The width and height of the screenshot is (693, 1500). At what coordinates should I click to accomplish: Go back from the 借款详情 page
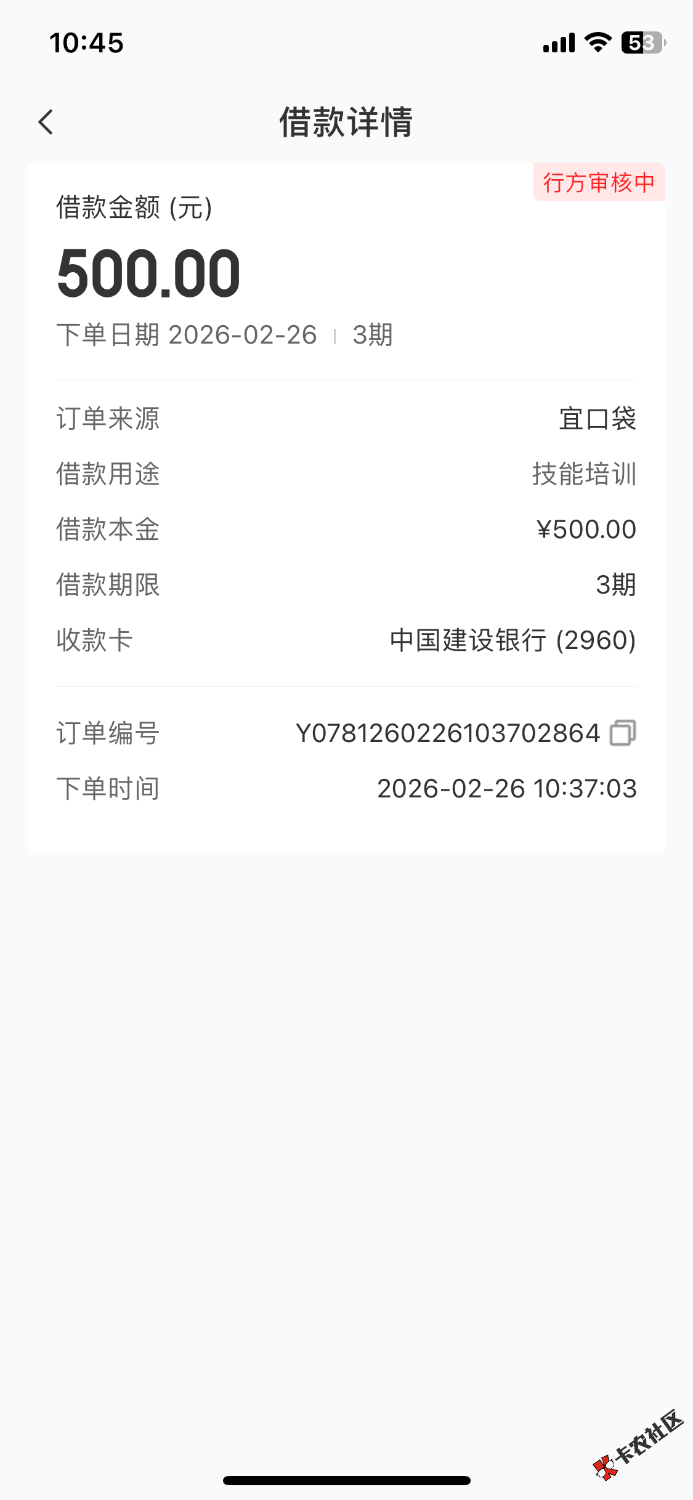click(45, 122)
